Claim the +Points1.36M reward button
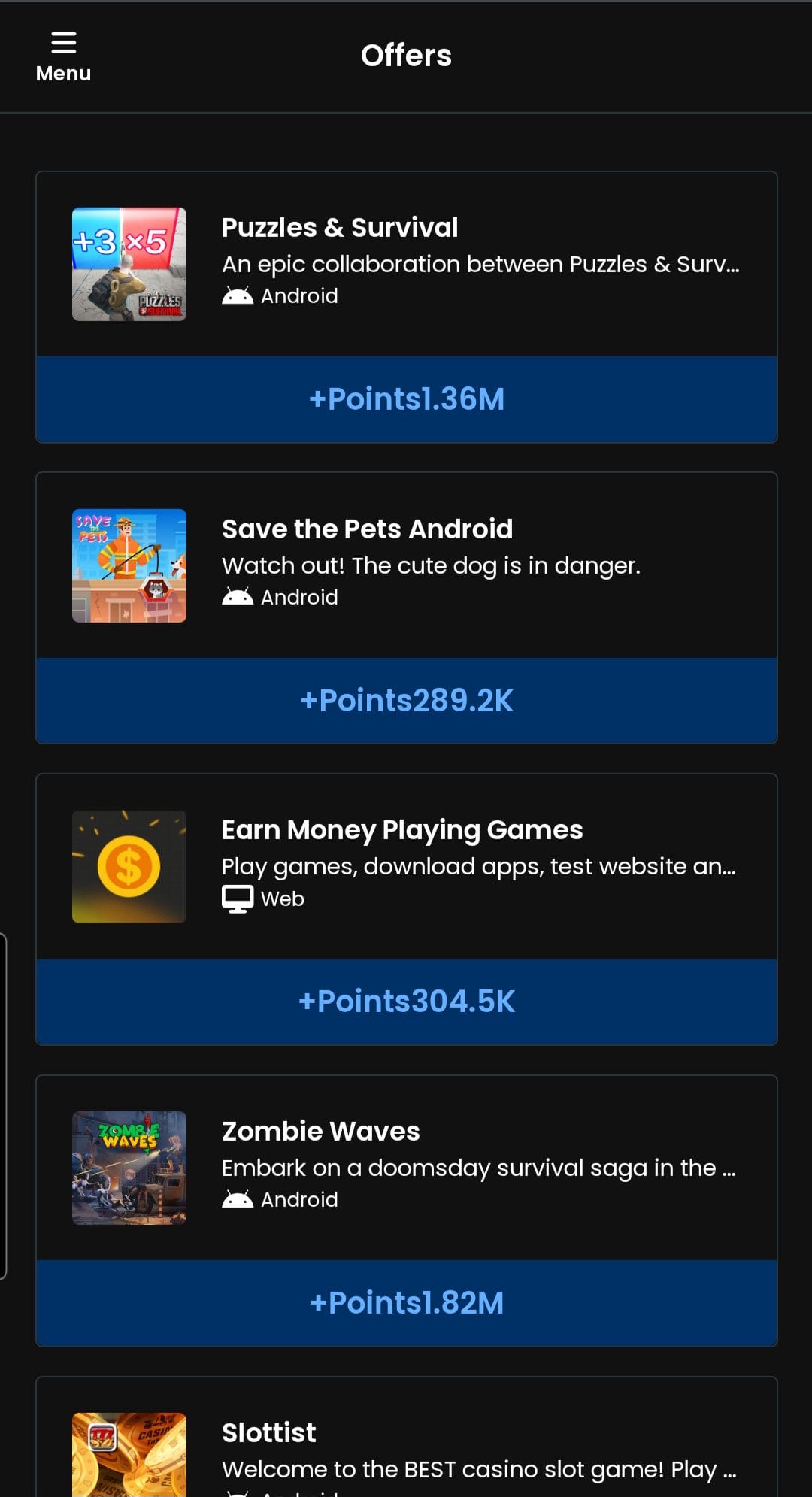 tap(406, 399)
